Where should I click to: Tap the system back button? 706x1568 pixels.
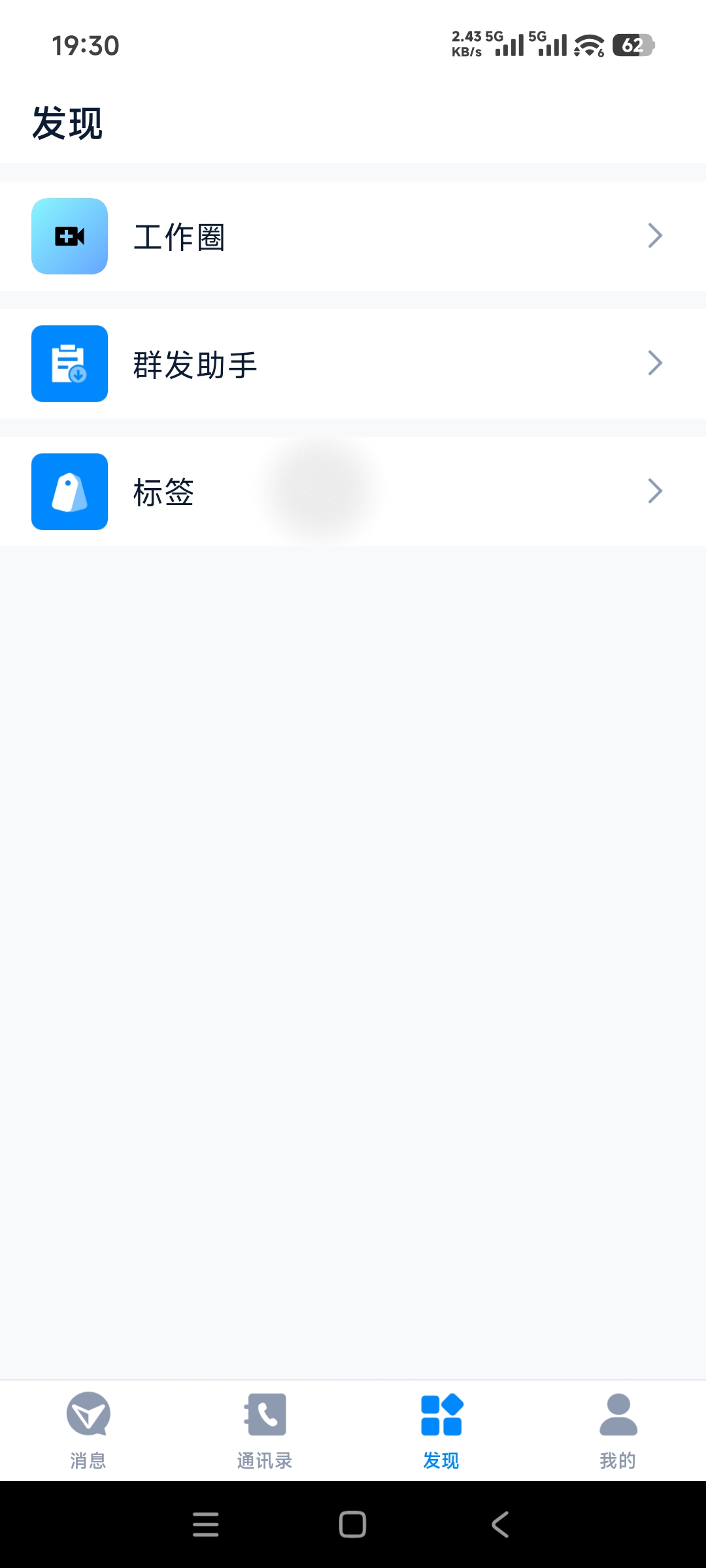click(500, 1524)
